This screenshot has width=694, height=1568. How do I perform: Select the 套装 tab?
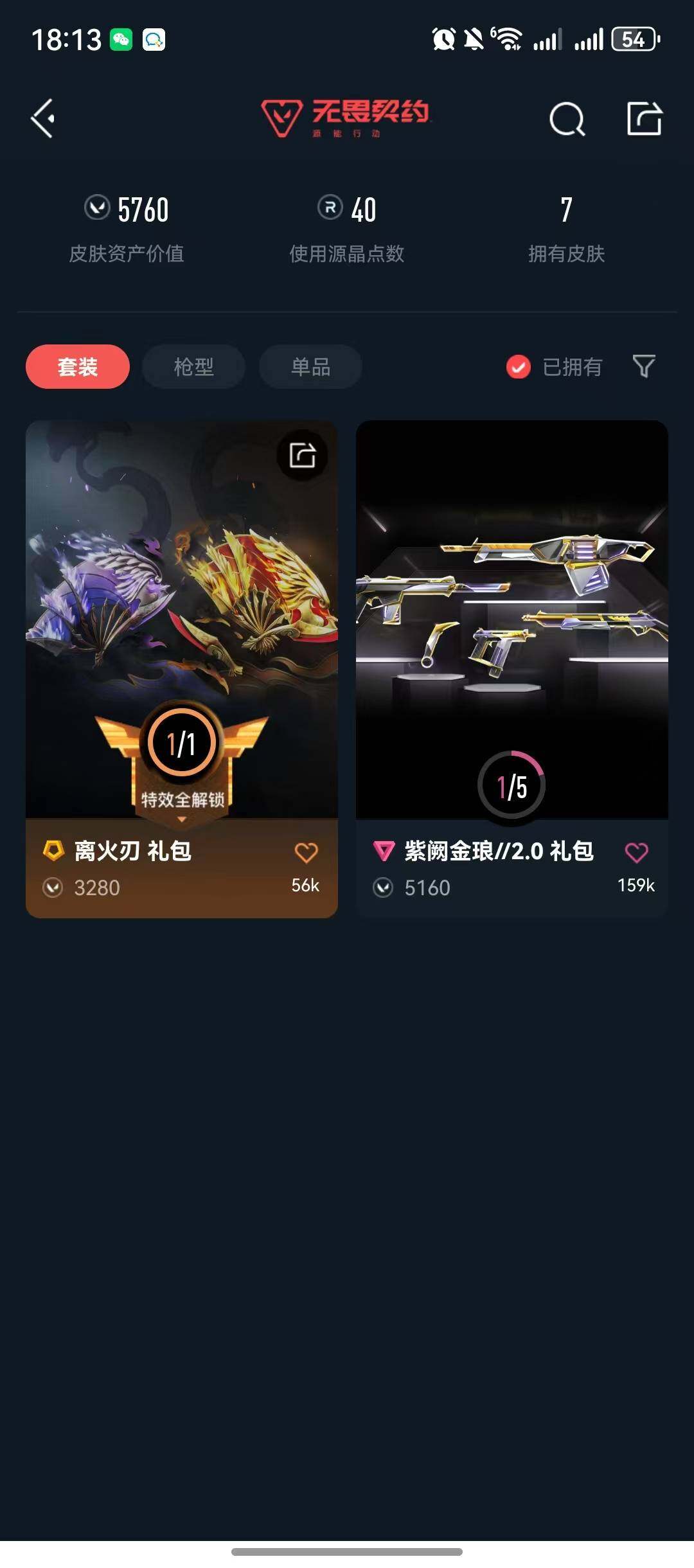pos(77,366)
